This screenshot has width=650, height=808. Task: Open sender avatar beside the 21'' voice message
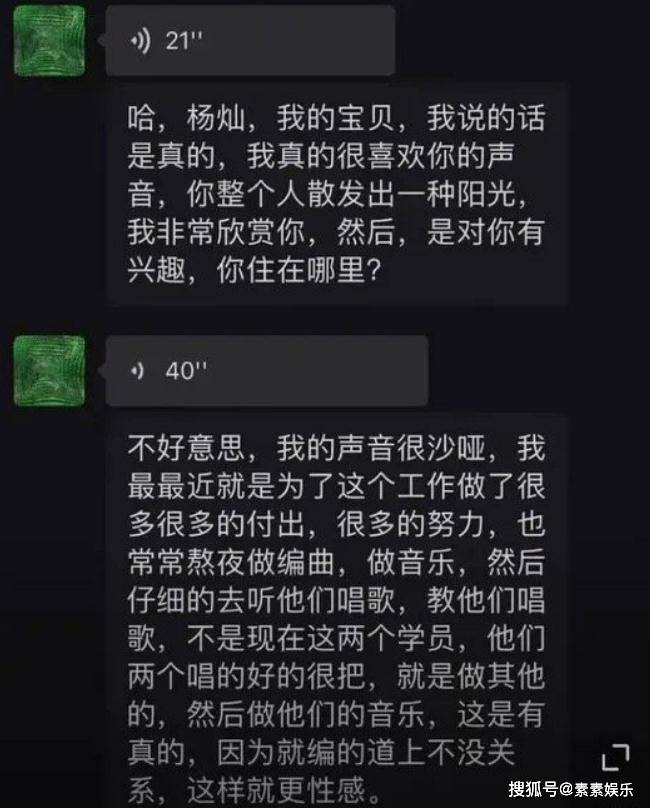(x=50, y=40)
